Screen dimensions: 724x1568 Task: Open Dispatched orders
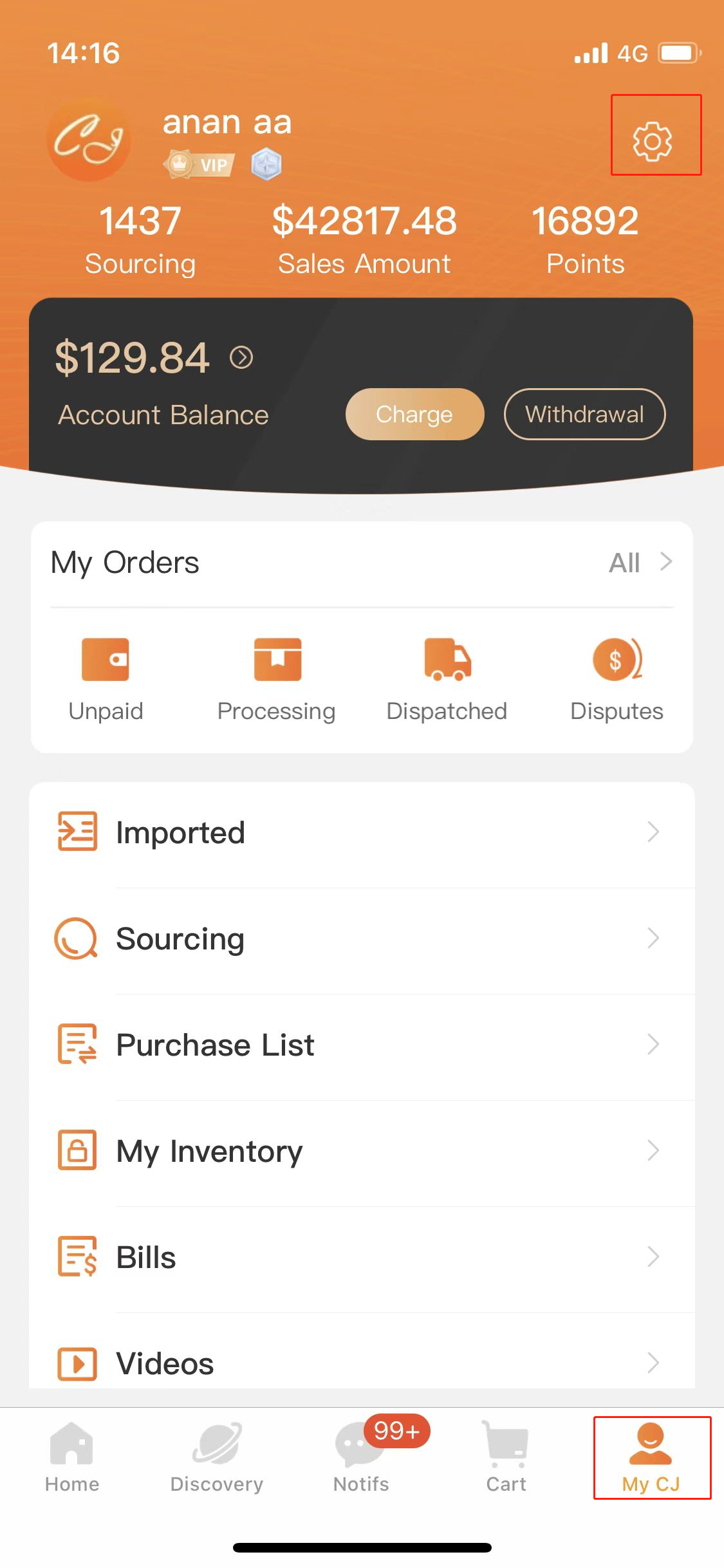point(447,678)
